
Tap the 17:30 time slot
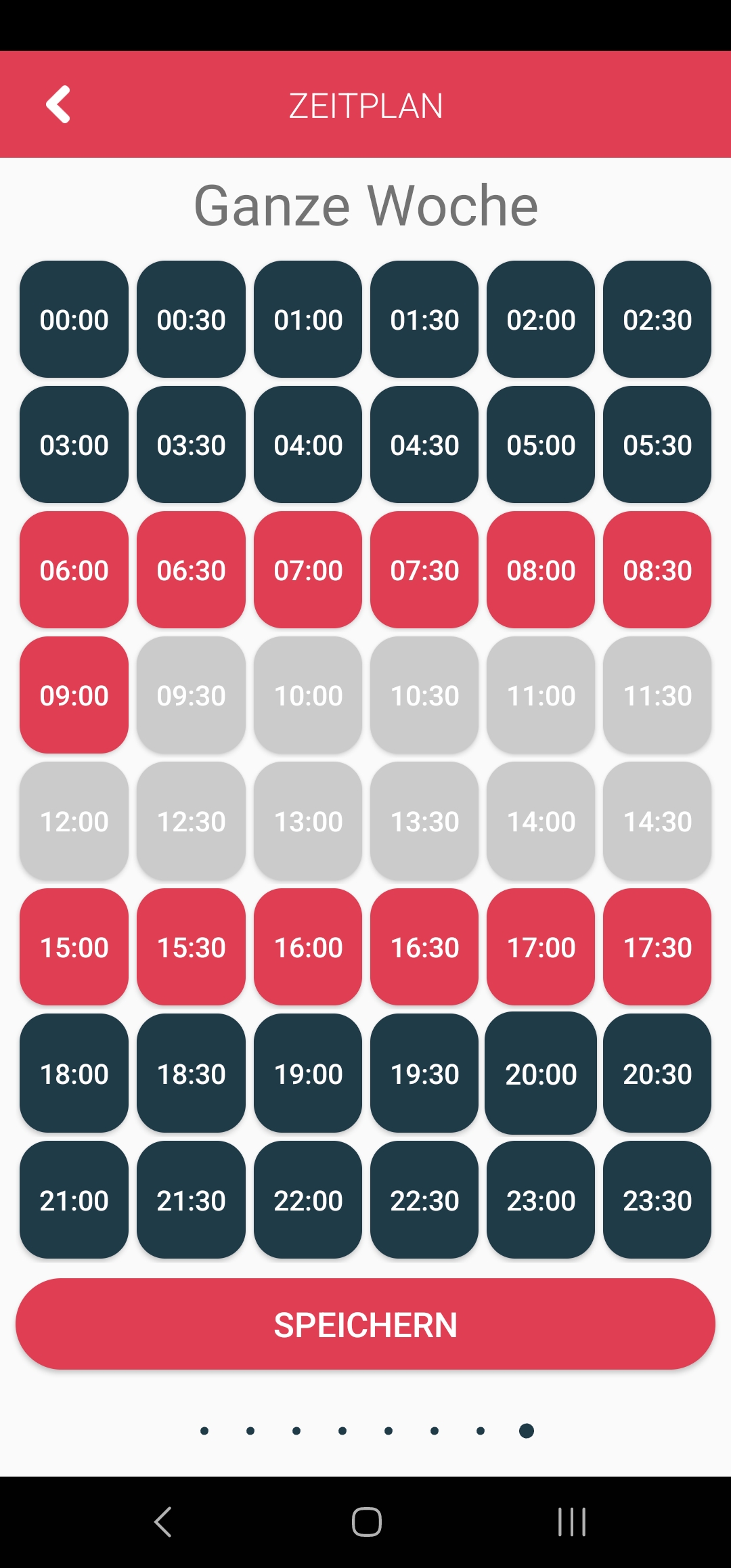point(657,946)
